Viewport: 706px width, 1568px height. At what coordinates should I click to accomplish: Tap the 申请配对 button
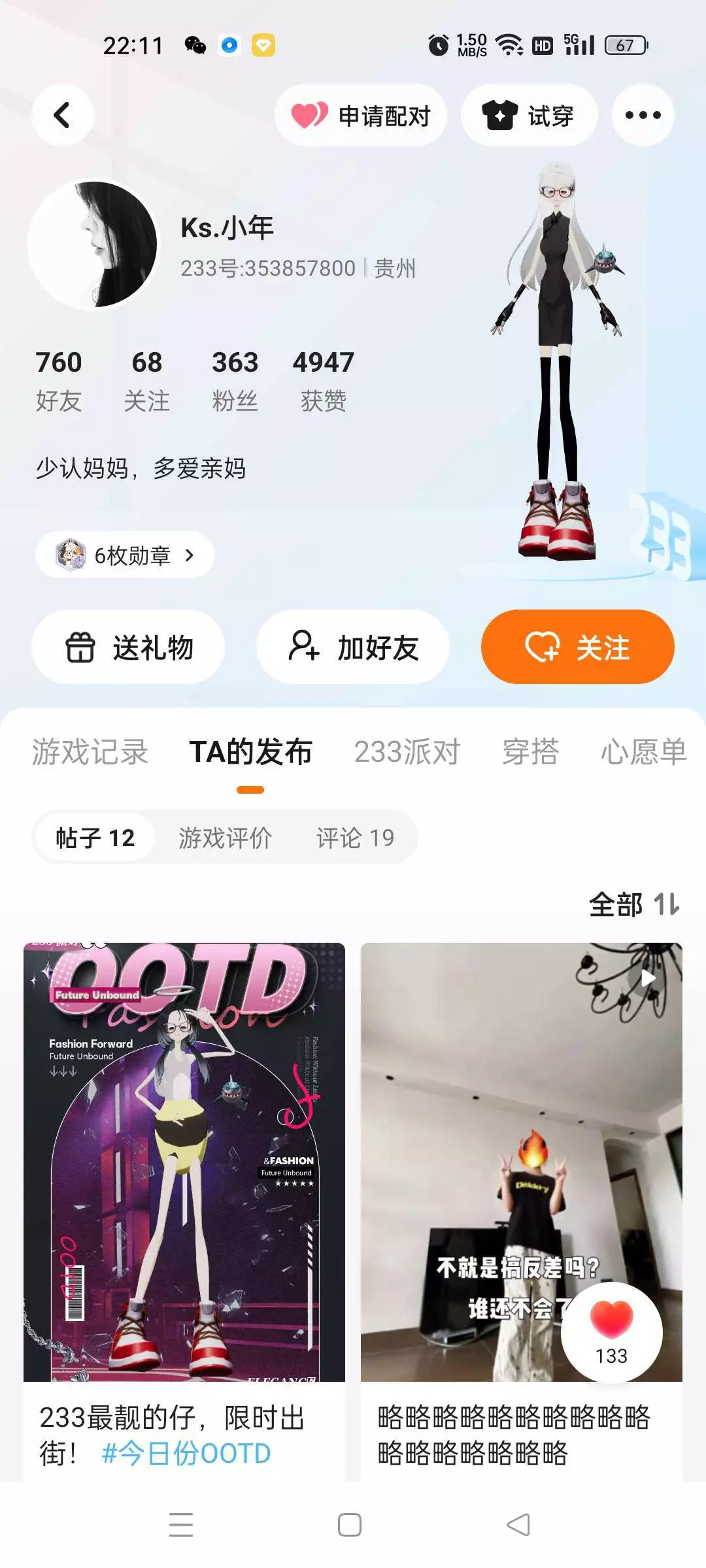tap(361, 116)
